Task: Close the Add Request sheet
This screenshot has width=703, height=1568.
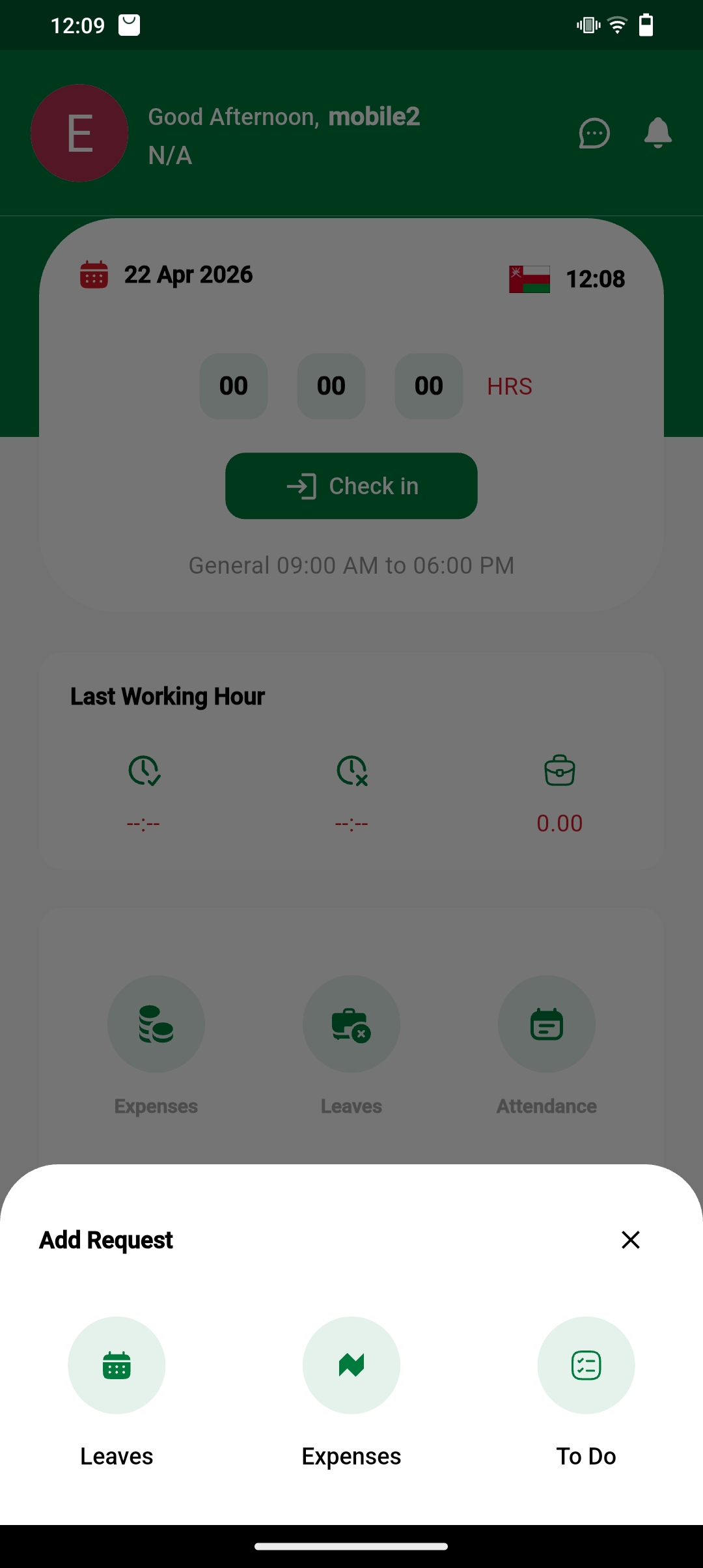Action: 631,1240
